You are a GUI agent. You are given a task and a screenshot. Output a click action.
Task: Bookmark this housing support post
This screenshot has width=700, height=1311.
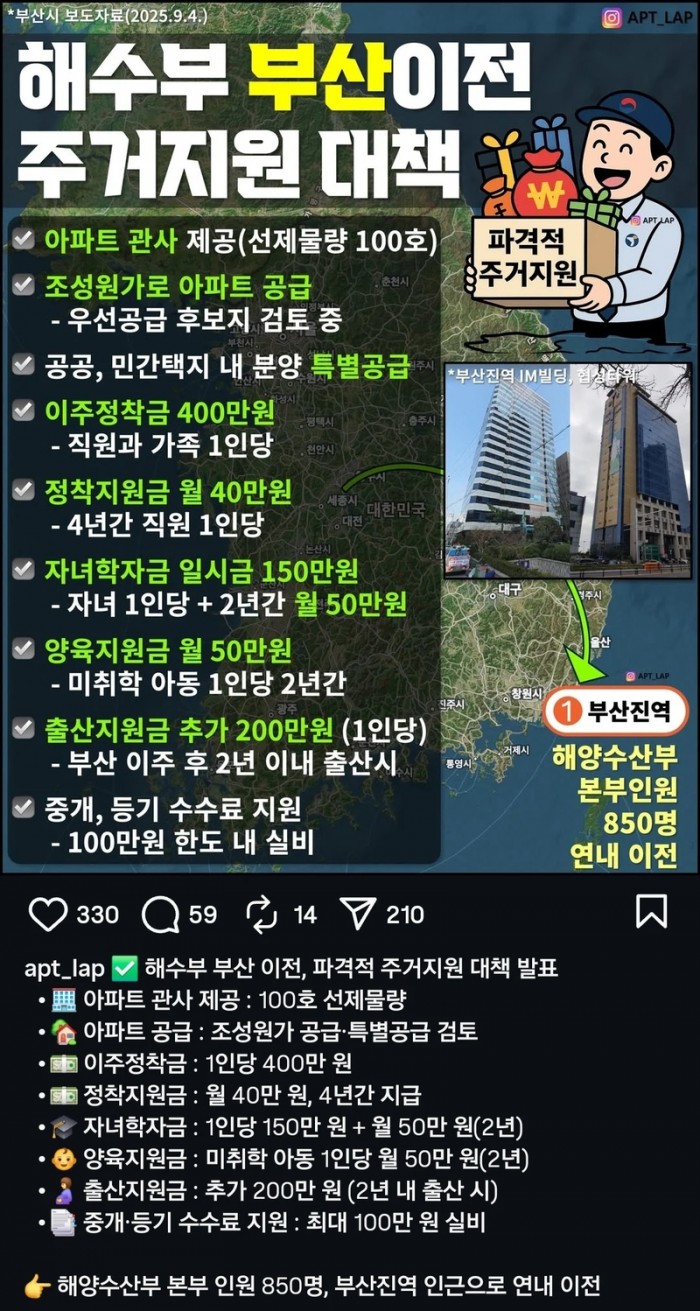651,911
